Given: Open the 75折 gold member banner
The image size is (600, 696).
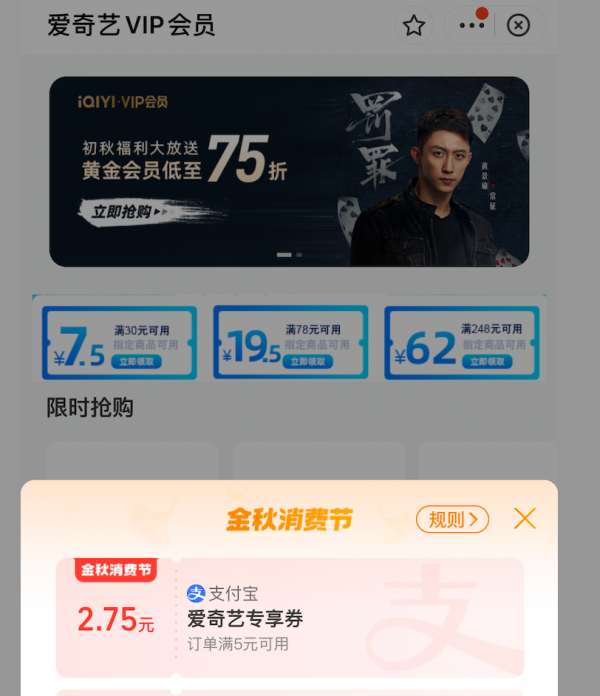Looking at the screenshot, I should tap(289, 172).
